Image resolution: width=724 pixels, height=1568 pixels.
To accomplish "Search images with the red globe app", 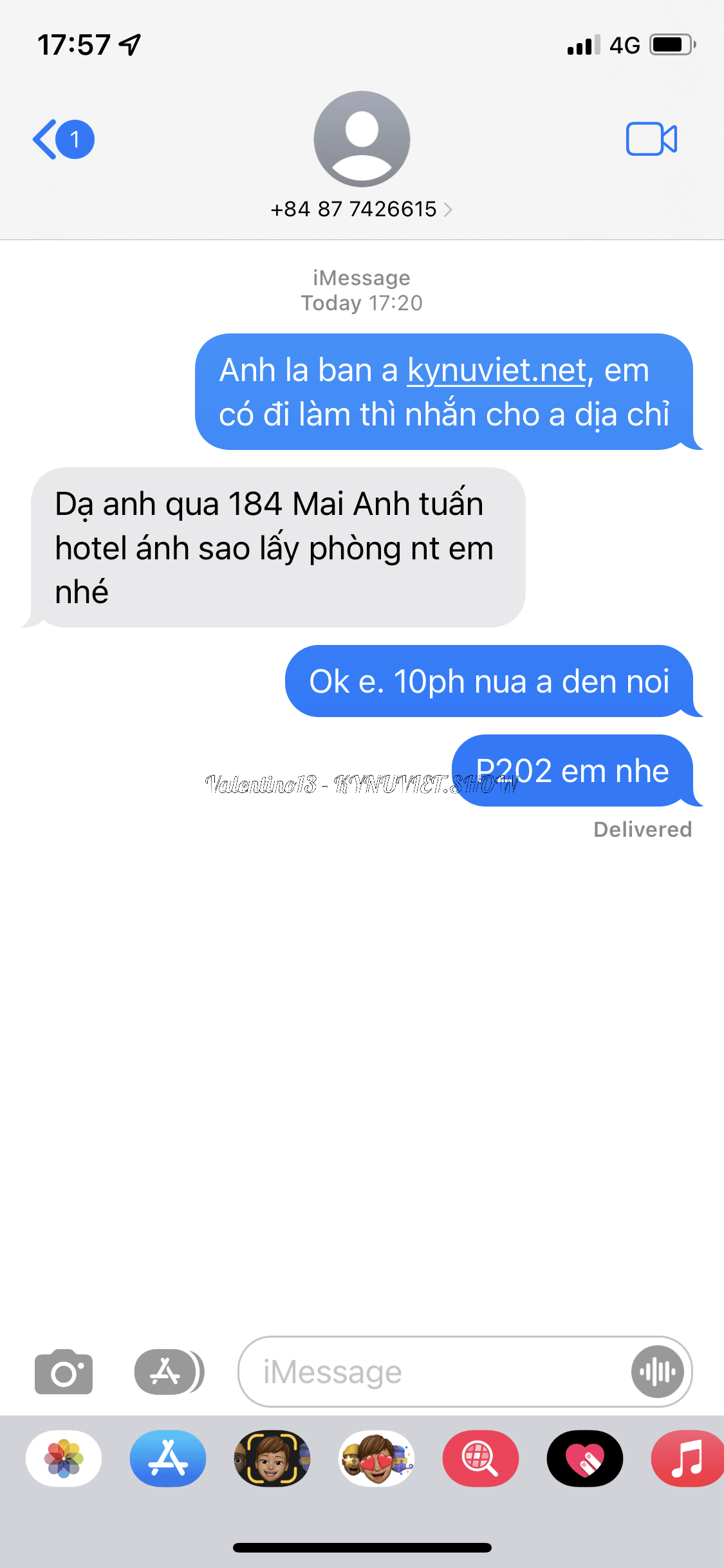I will pyautogui.click(x=480, y=1459).
